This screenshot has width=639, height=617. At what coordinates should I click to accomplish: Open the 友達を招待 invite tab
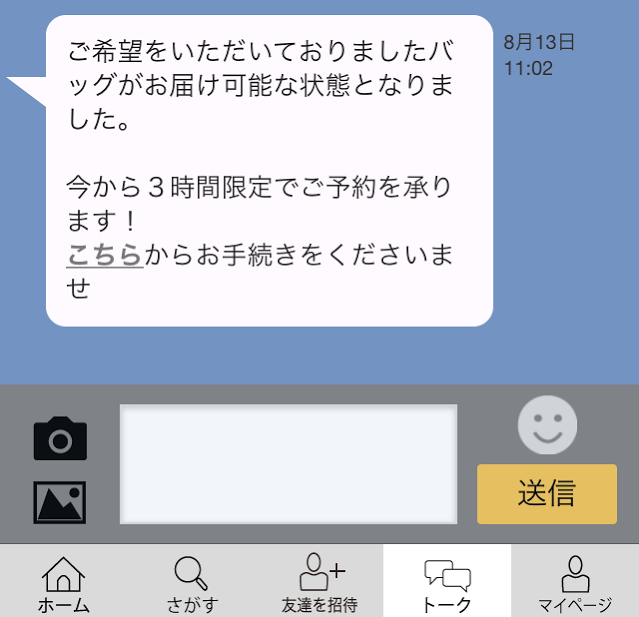coord(319,582)
